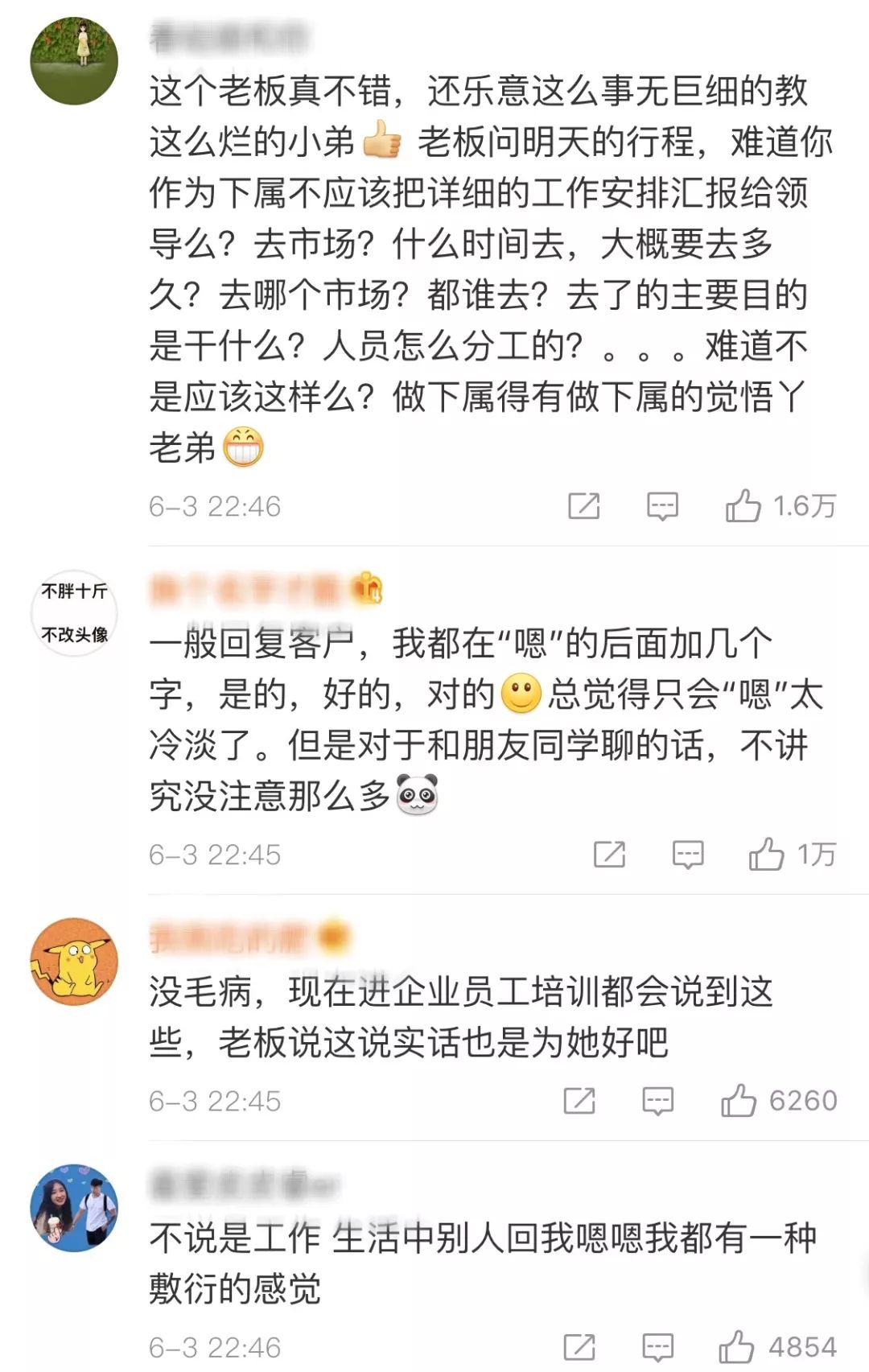Open the 不胖十斤不改头像 avatar profile
The image size is (869, 1372).
tap(74, 613)
